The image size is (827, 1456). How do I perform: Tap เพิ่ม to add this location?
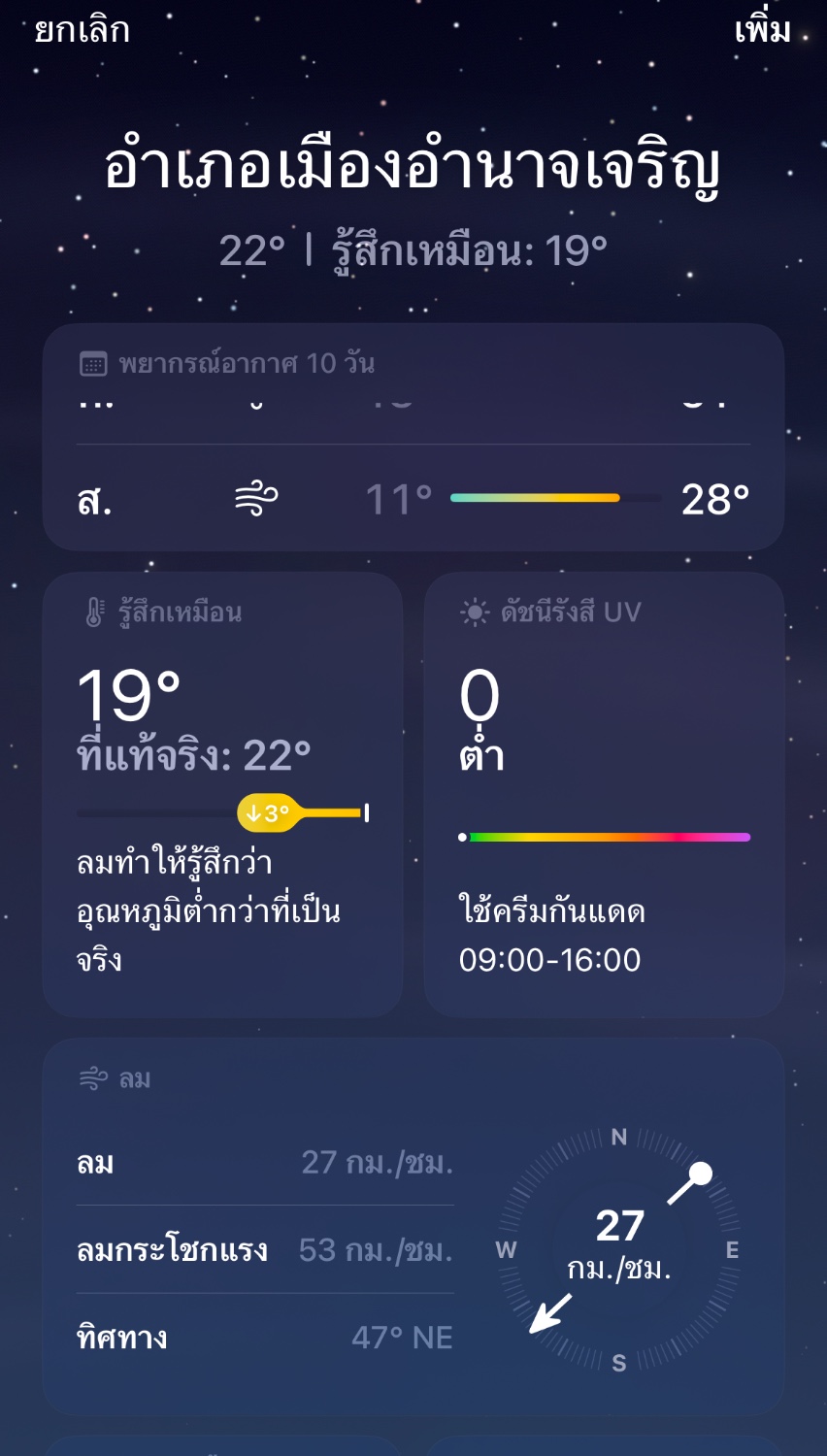point(762,29)
